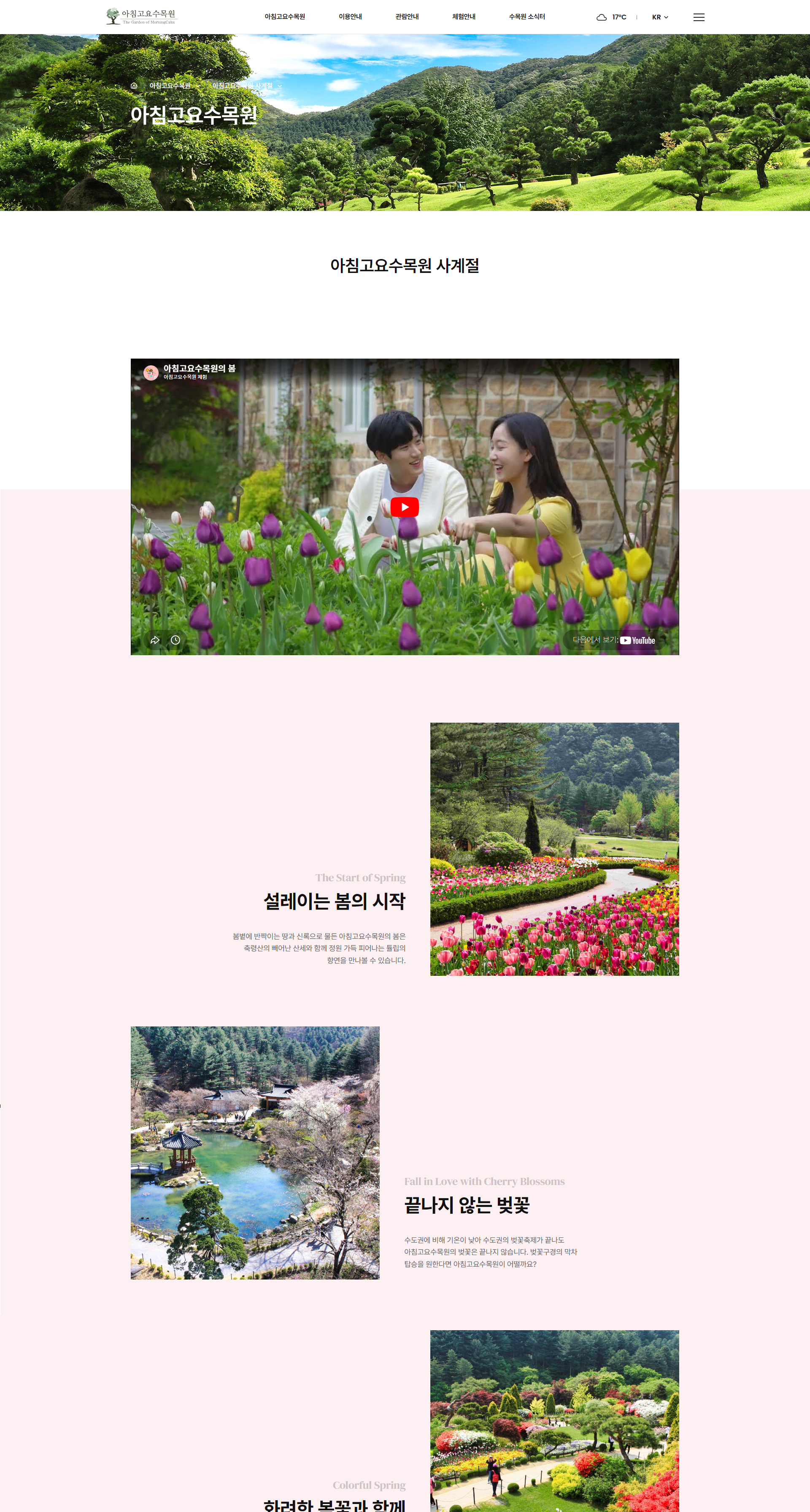Screen dimensions: 810x1512
Task: Open the KR language dropdown
Action: [660, 17]
